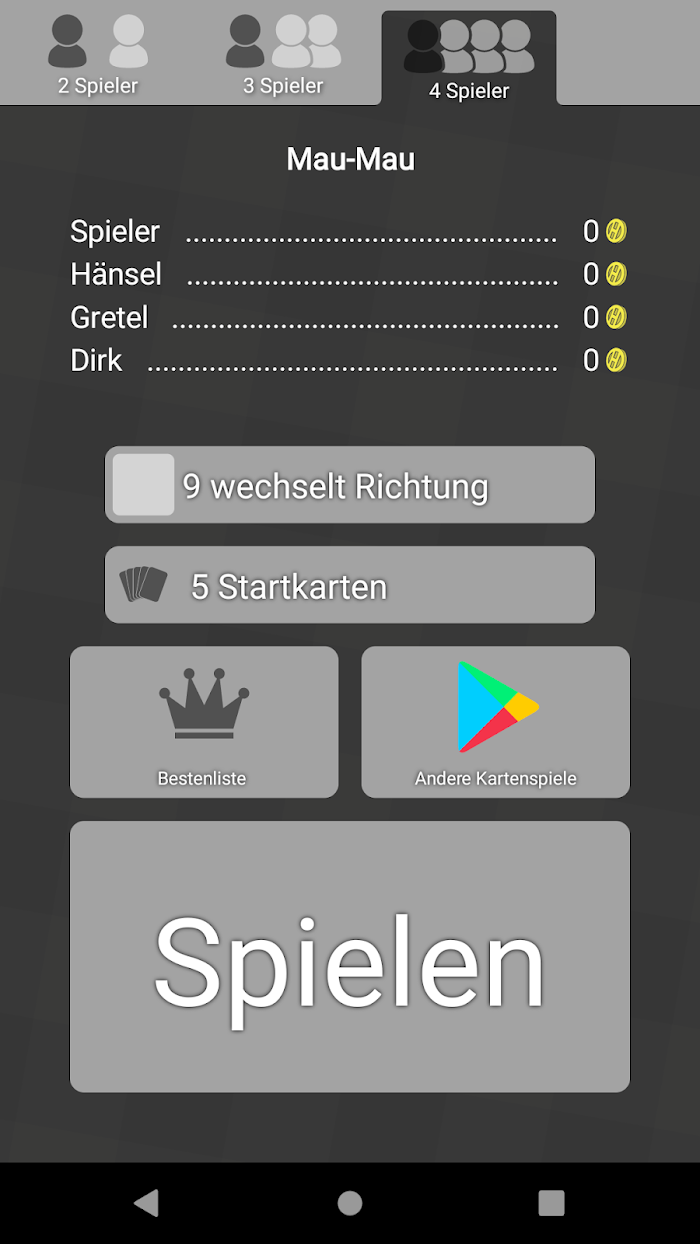Tap the player name Hänsel
Viewport: 700px width, 1244px height.
tap(116, 274)
